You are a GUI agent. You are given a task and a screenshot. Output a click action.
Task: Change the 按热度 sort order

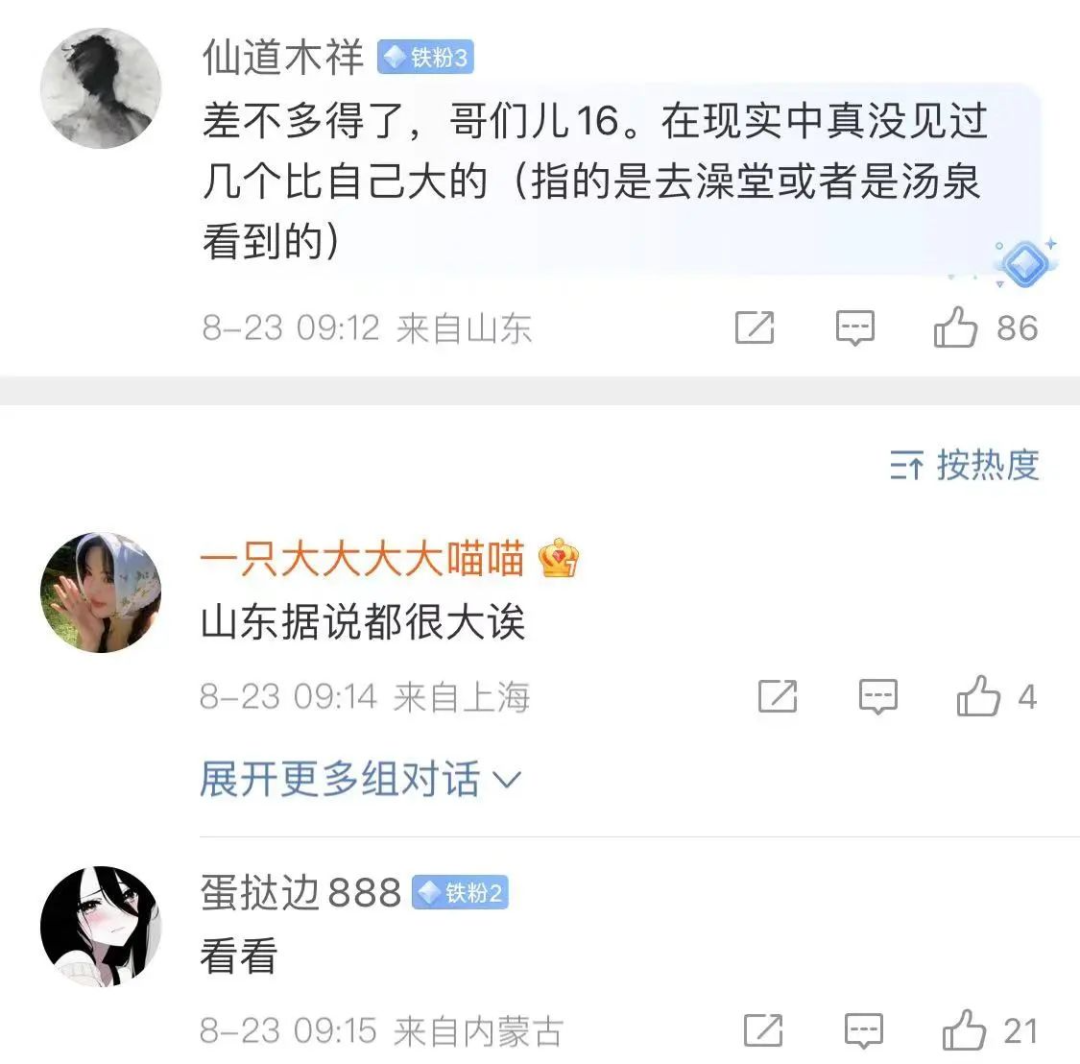pyautogui.click(x=965, y=465)
